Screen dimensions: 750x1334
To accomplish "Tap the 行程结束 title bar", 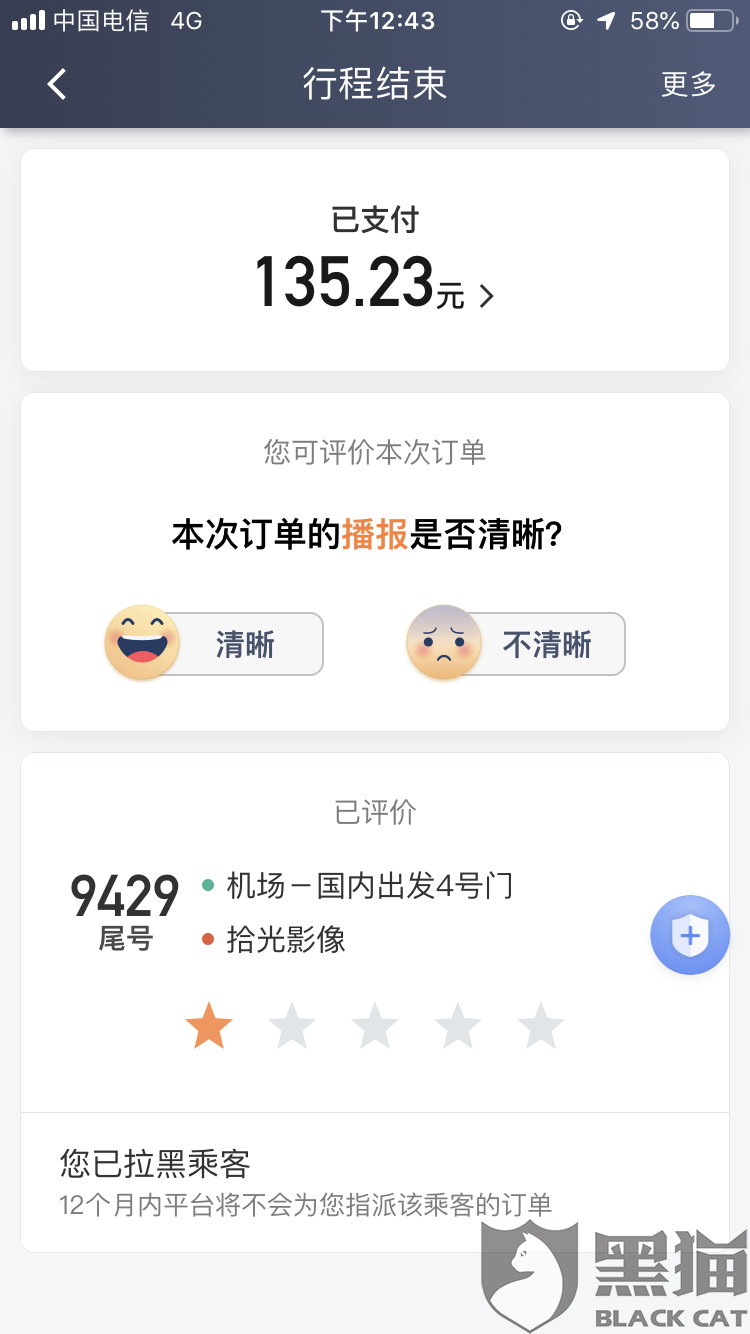I will 374,85.
